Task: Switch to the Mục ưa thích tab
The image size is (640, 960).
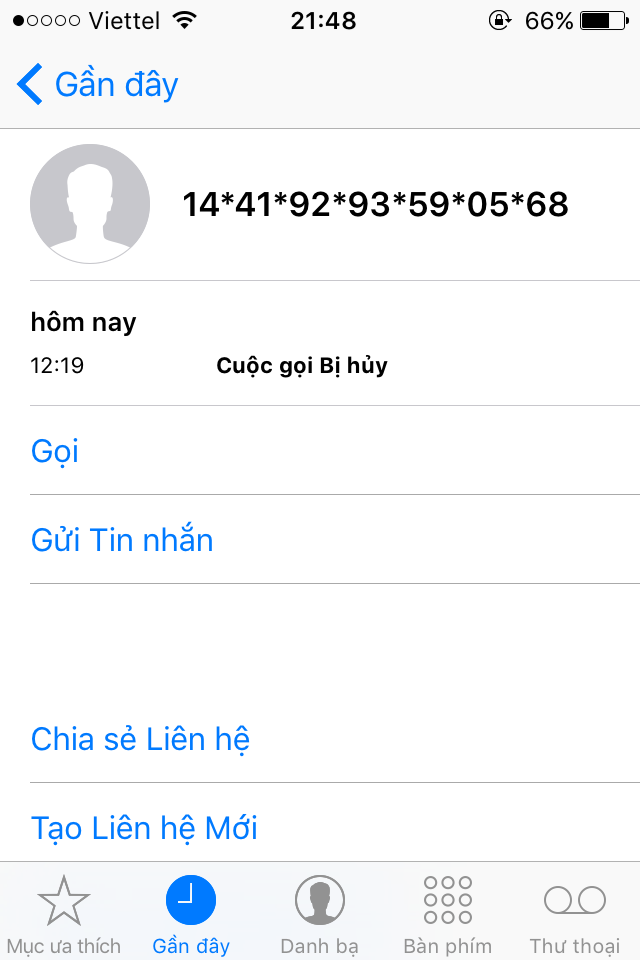Action: pyautogui.click(x=63, y=913)
